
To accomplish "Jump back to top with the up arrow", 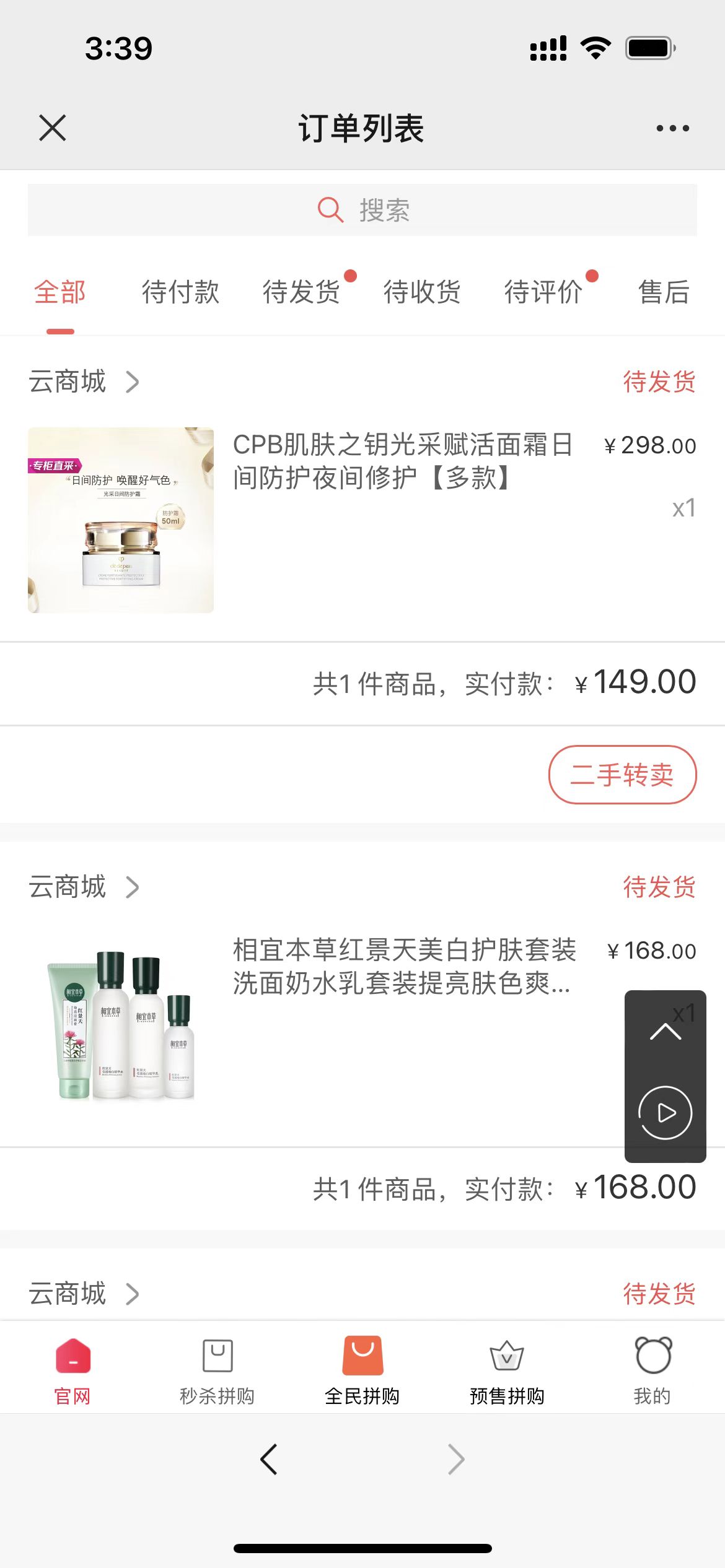I will [666, 1031].
